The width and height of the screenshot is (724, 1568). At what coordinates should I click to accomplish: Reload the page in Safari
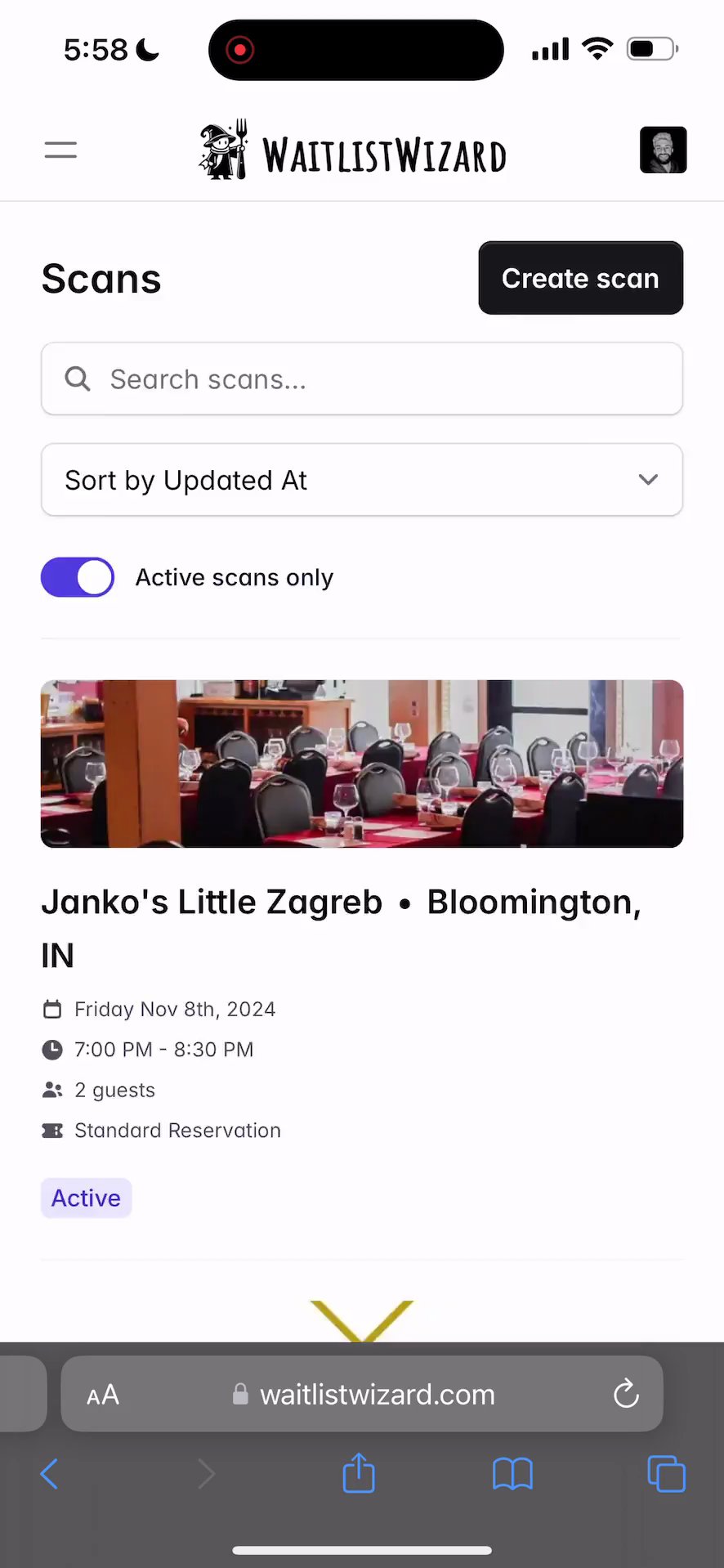pyautogui.click(x=626, y=1394)
